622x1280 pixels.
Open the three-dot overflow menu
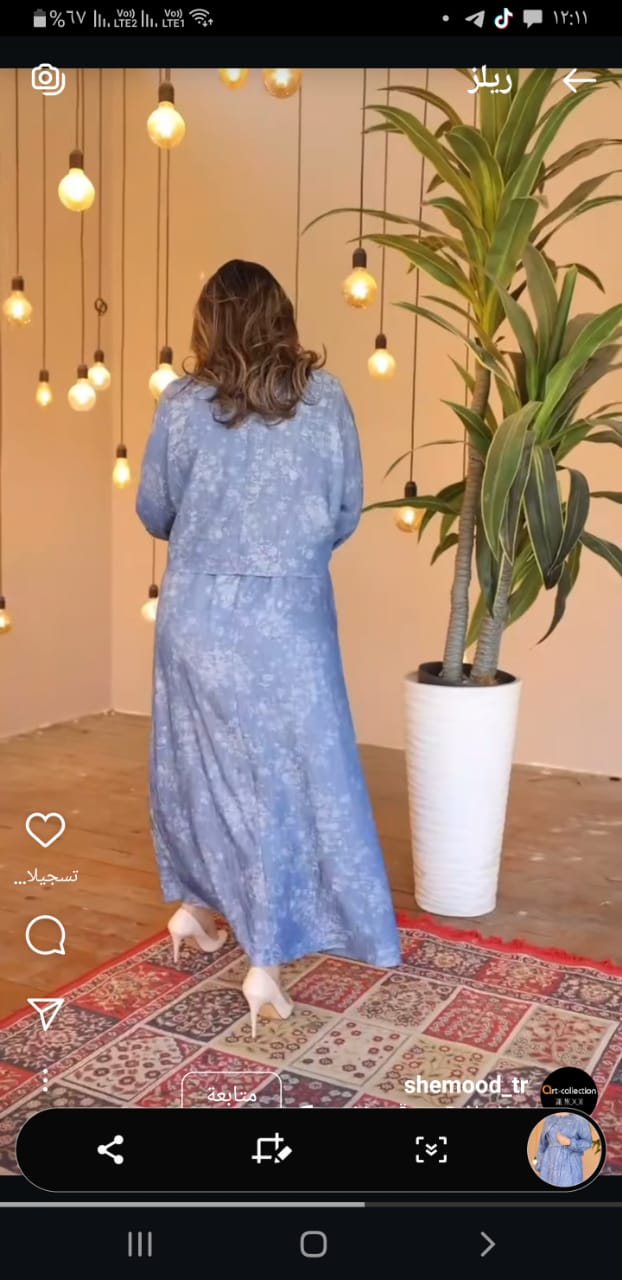[x=44, y=1078]
